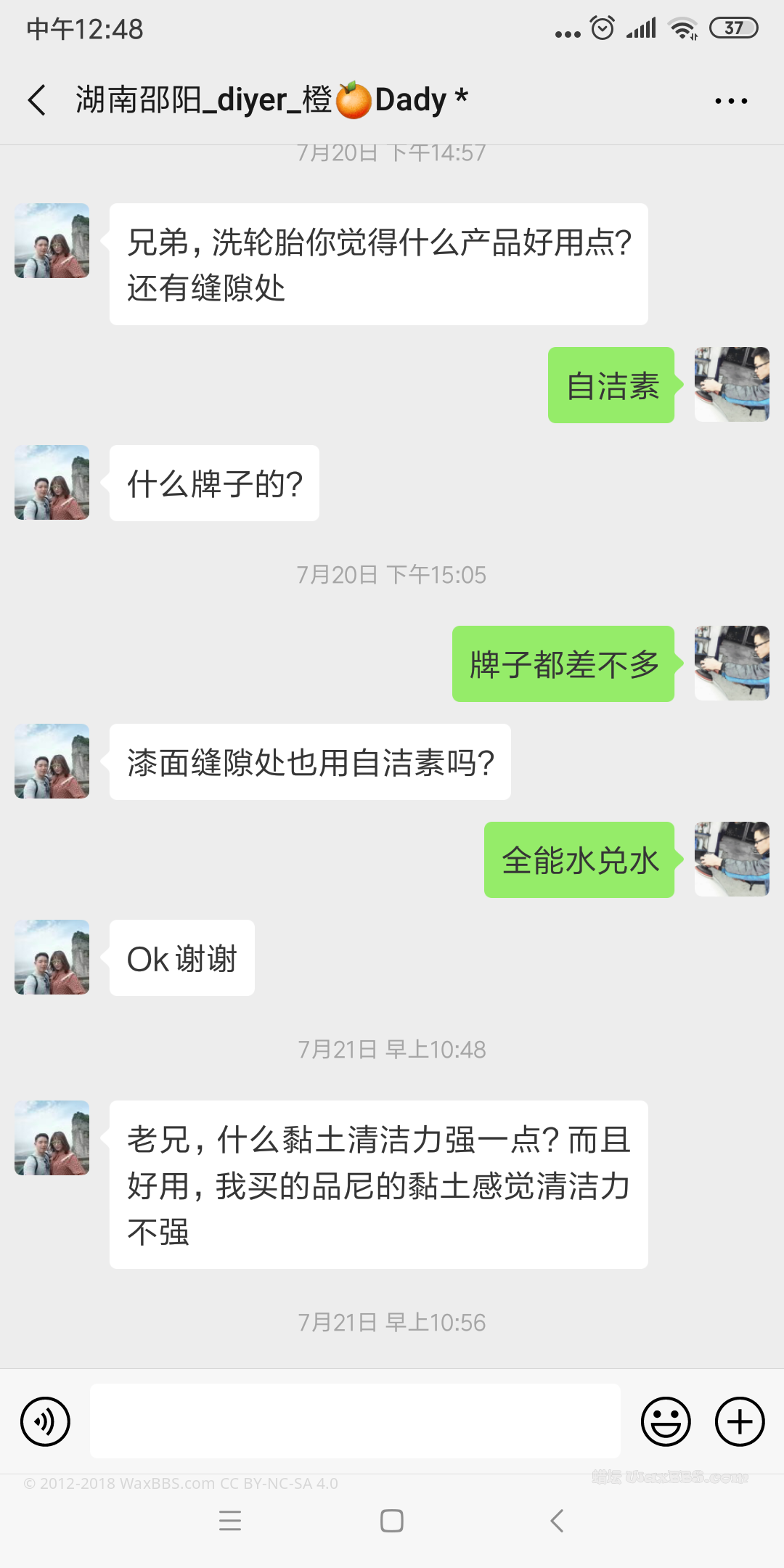
Task: Go back from this chat
Action: pos(38,99)
